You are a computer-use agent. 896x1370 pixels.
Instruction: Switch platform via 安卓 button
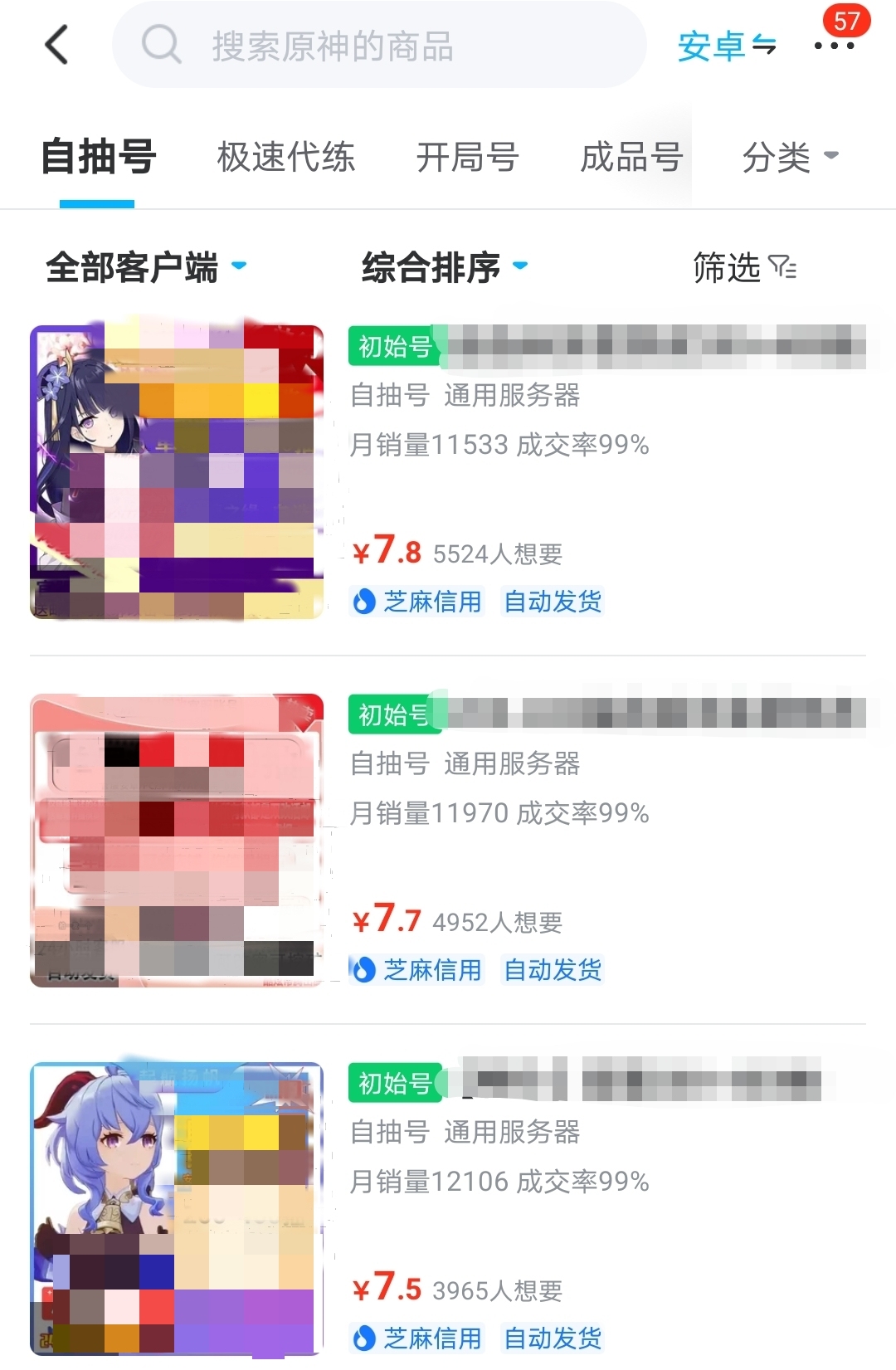(x=727, y=46)
